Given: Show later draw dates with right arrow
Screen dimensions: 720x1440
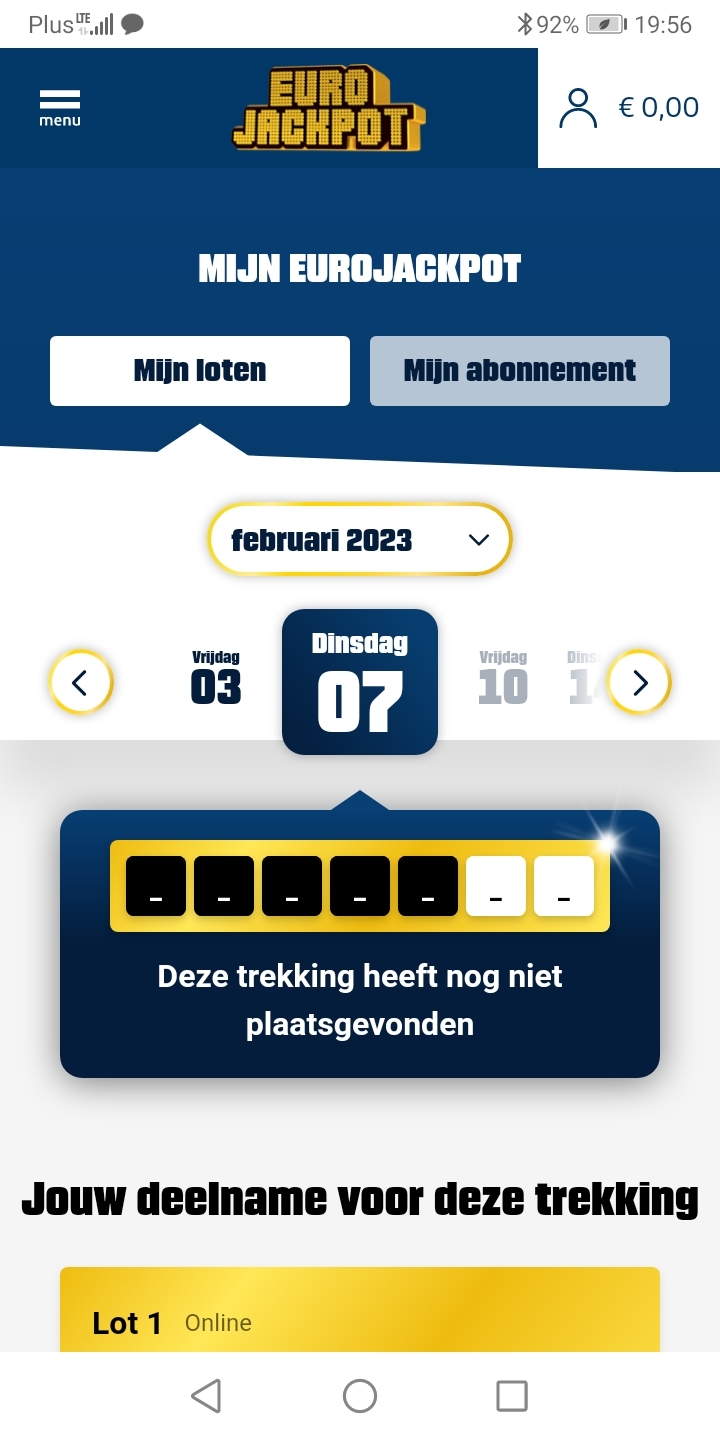Looking at the screenshot, I should (x=640, y=683).
